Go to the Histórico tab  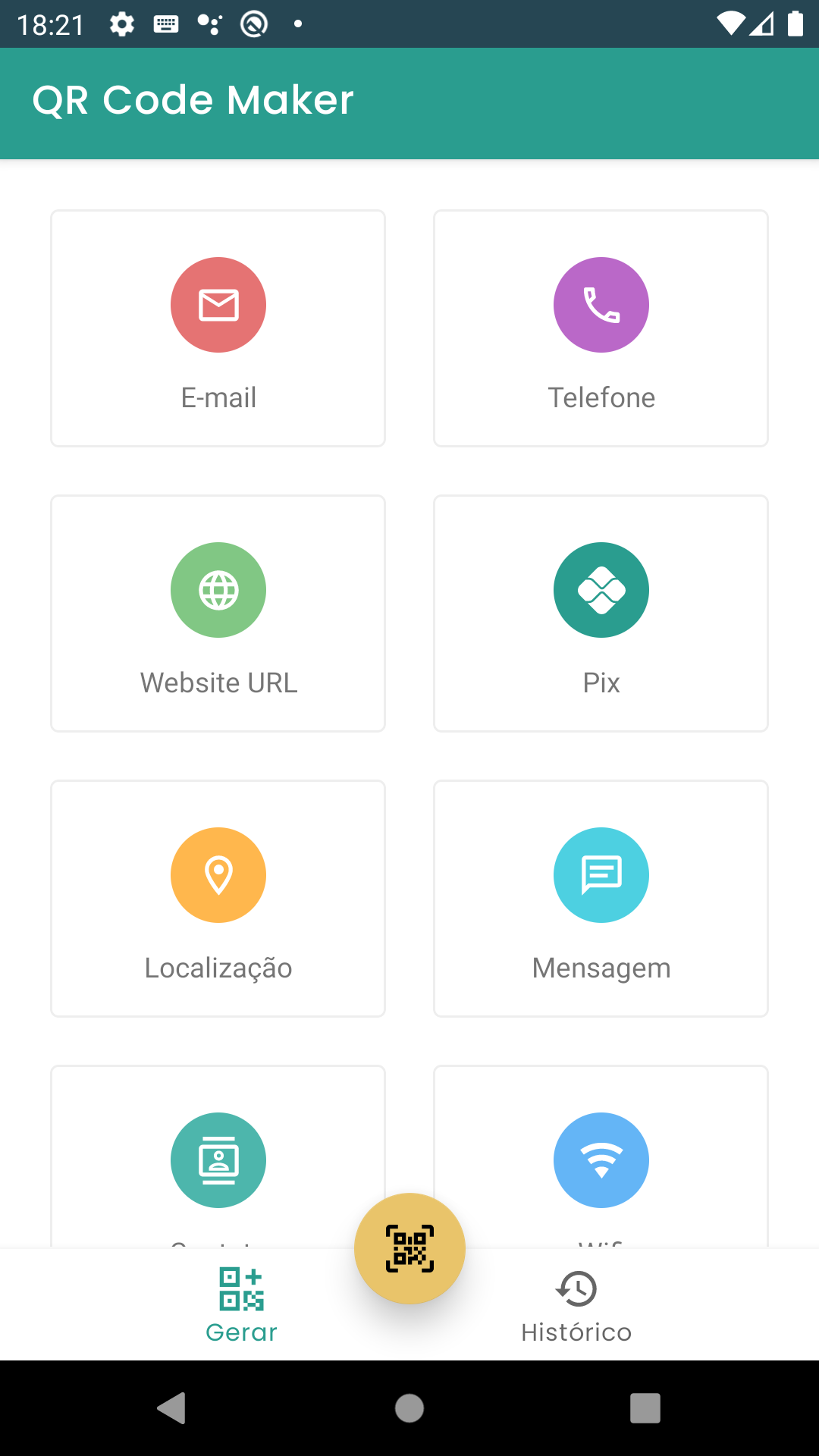[576, 1304]
